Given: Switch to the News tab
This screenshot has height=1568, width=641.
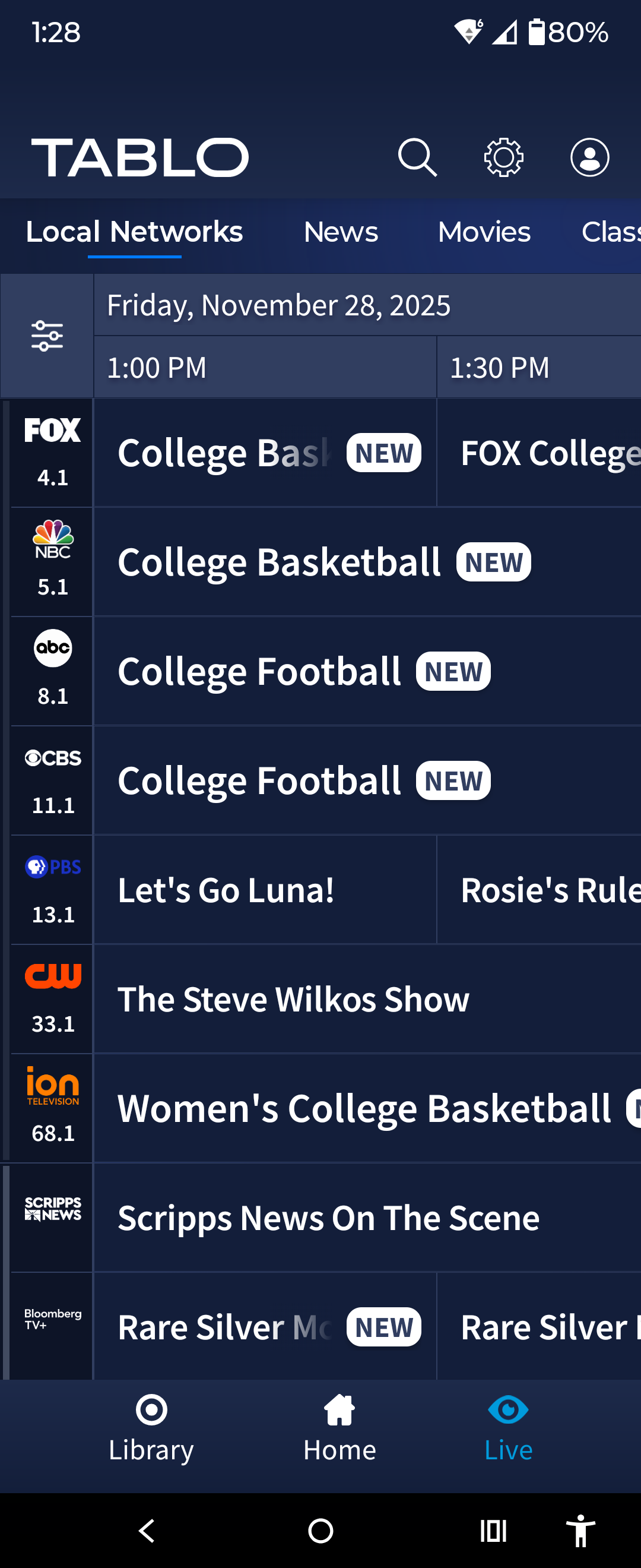Looking at the screenshot, I should pyautogui.click(x=341, y=232).
